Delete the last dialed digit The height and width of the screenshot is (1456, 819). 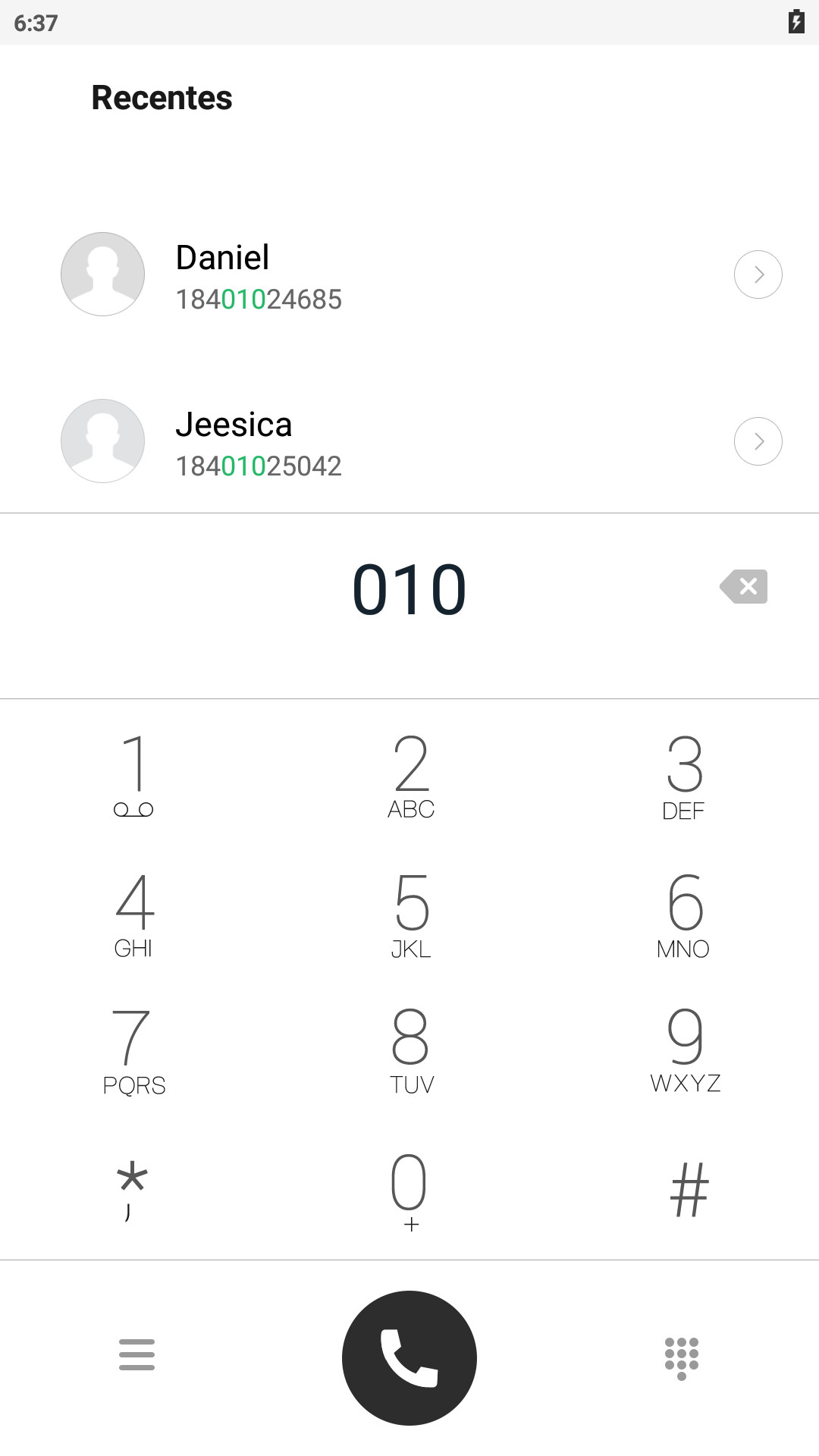(x=744, y=586)
